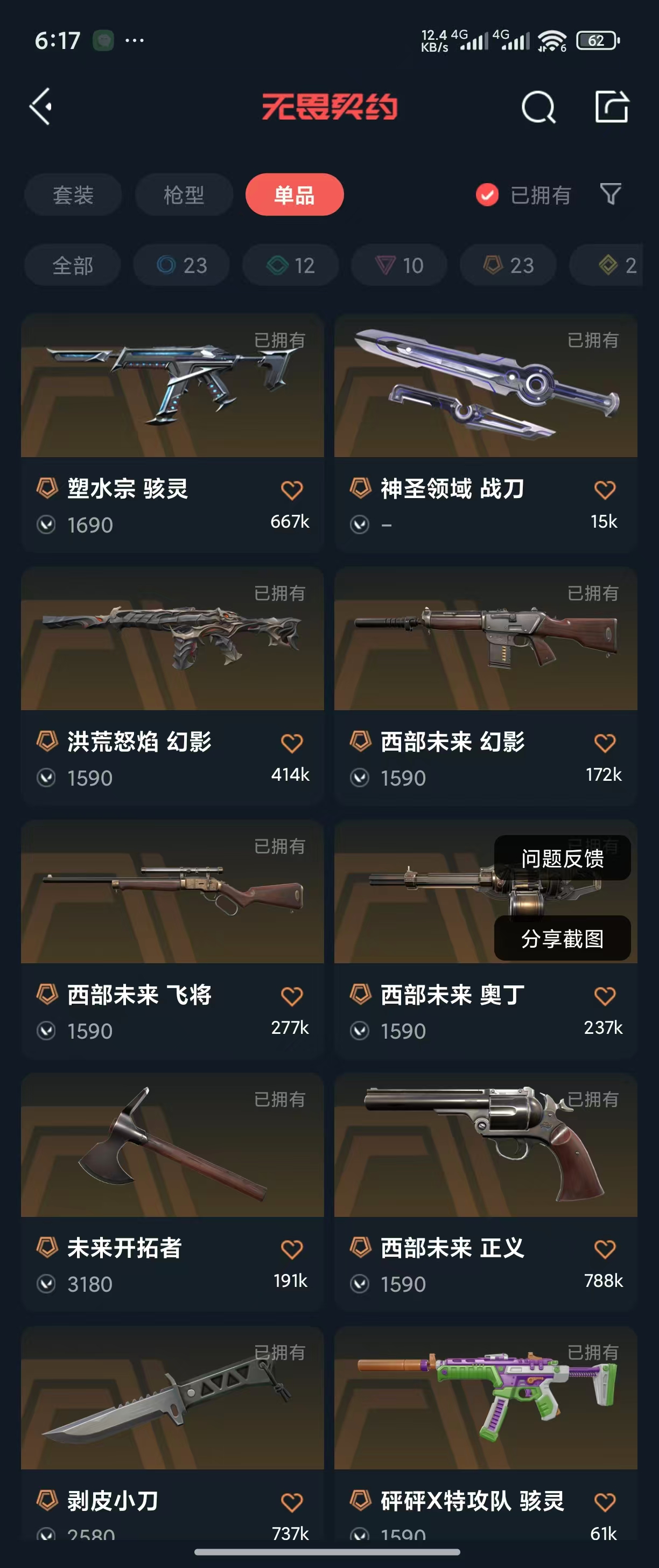Open the funnel filter options
659x1568 pixels.
[611, 194]
